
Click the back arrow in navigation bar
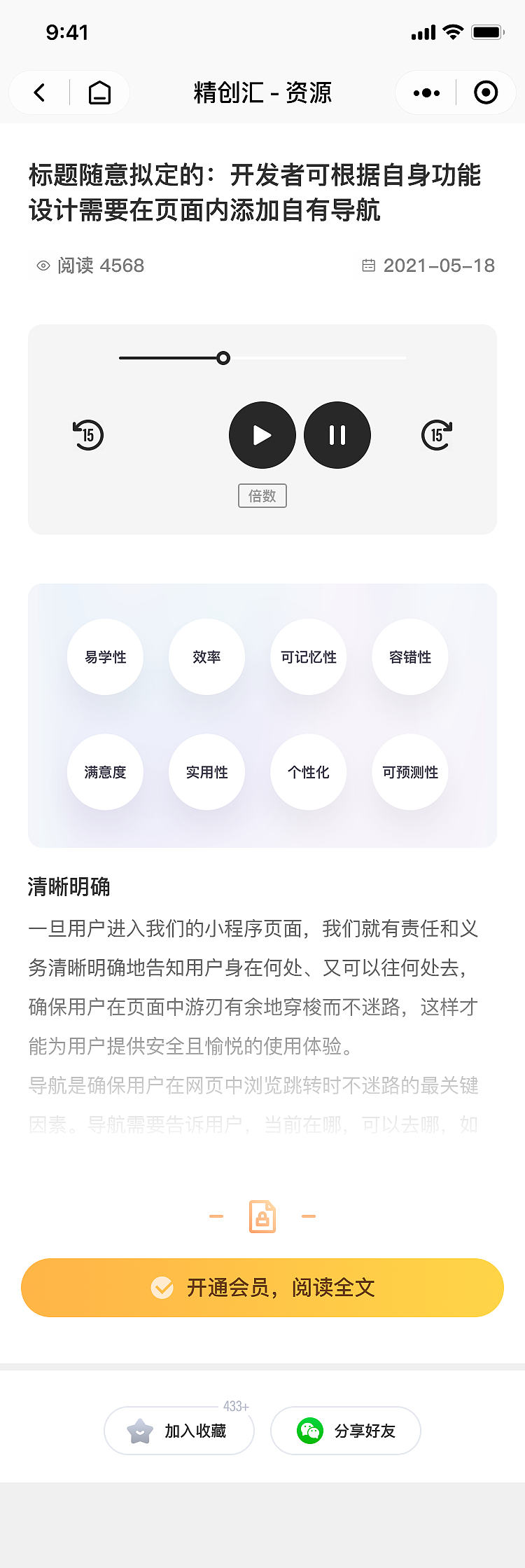pos(39,92)
